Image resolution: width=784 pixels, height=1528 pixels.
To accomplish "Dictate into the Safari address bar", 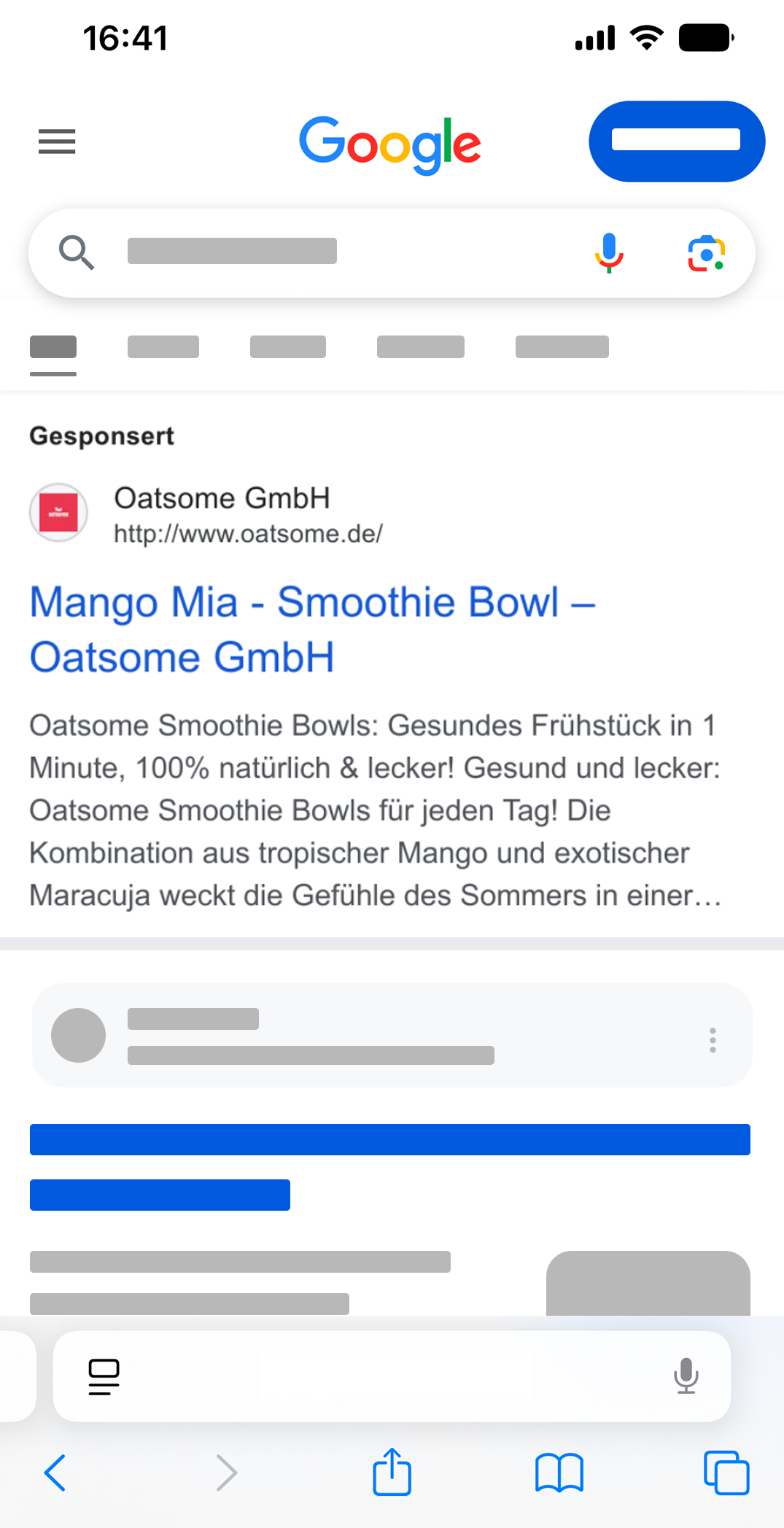I will click(x=686, y=1376).
